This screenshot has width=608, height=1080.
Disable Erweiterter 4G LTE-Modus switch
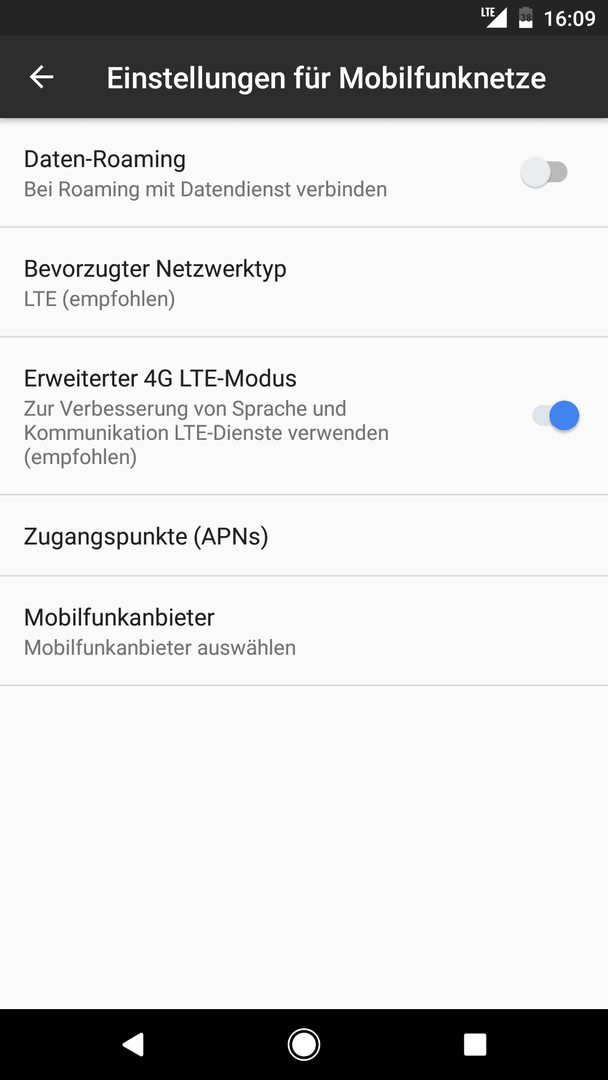tap(556, 416)
